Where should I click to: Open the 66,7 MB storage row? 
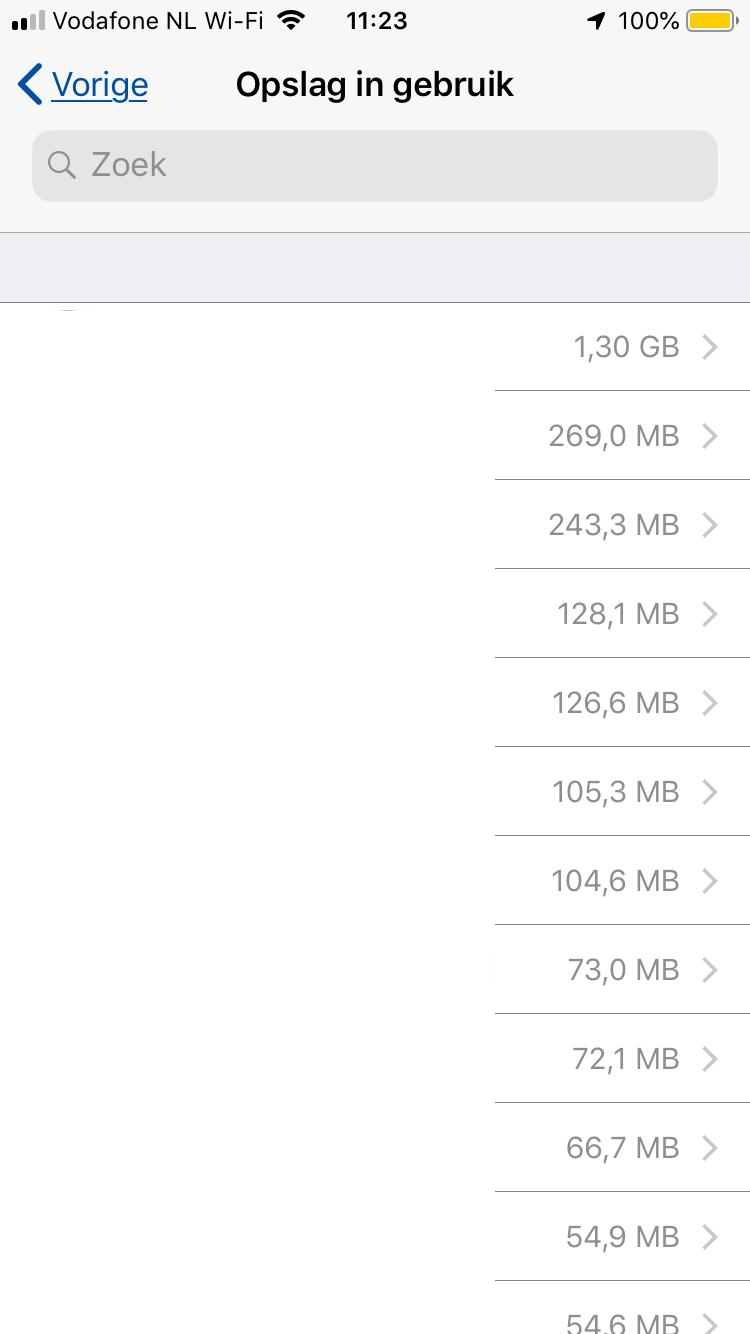[375, 1148]
